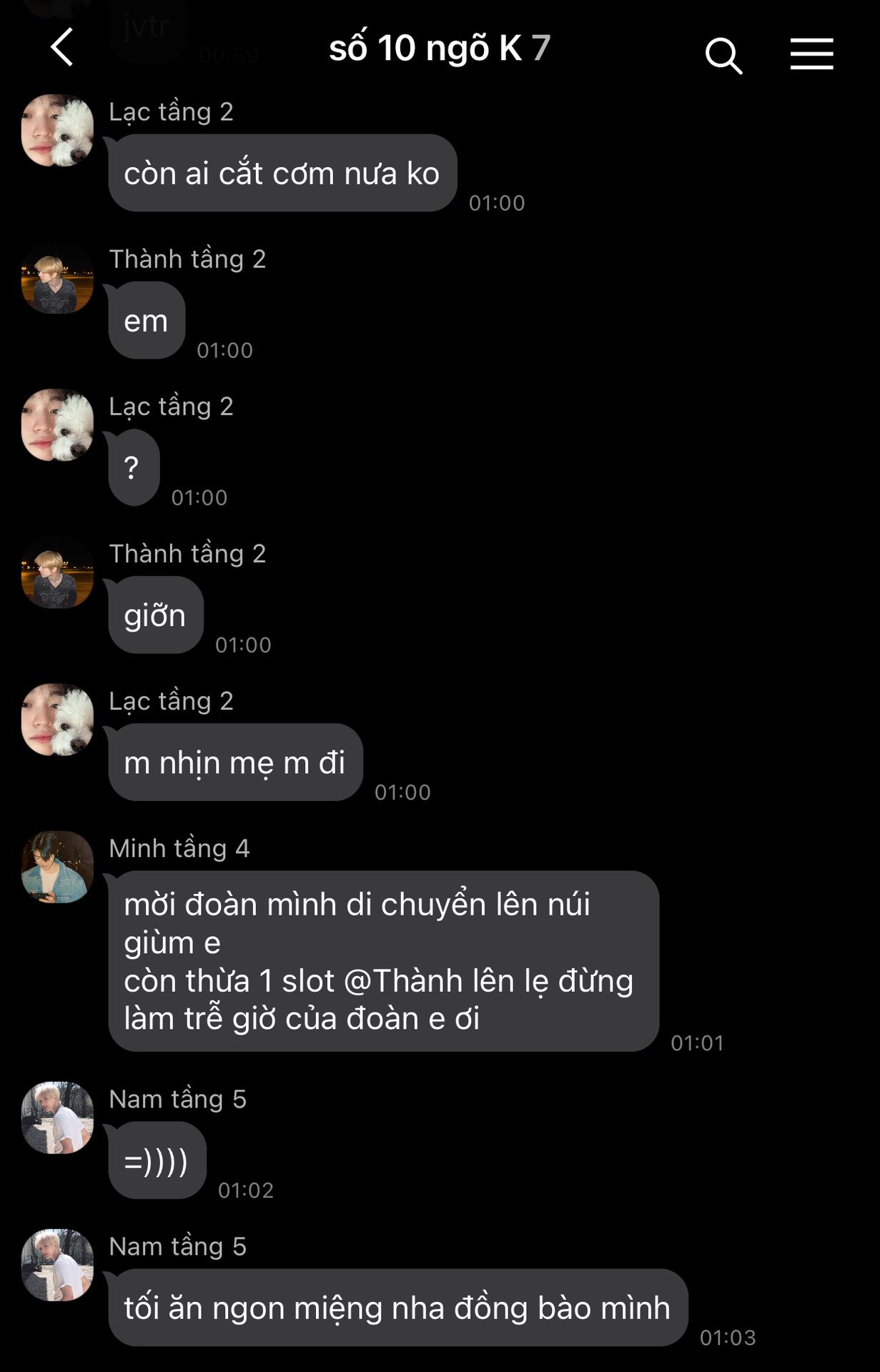
Task: Search messages in this chat
Action: tap(723, 55)
